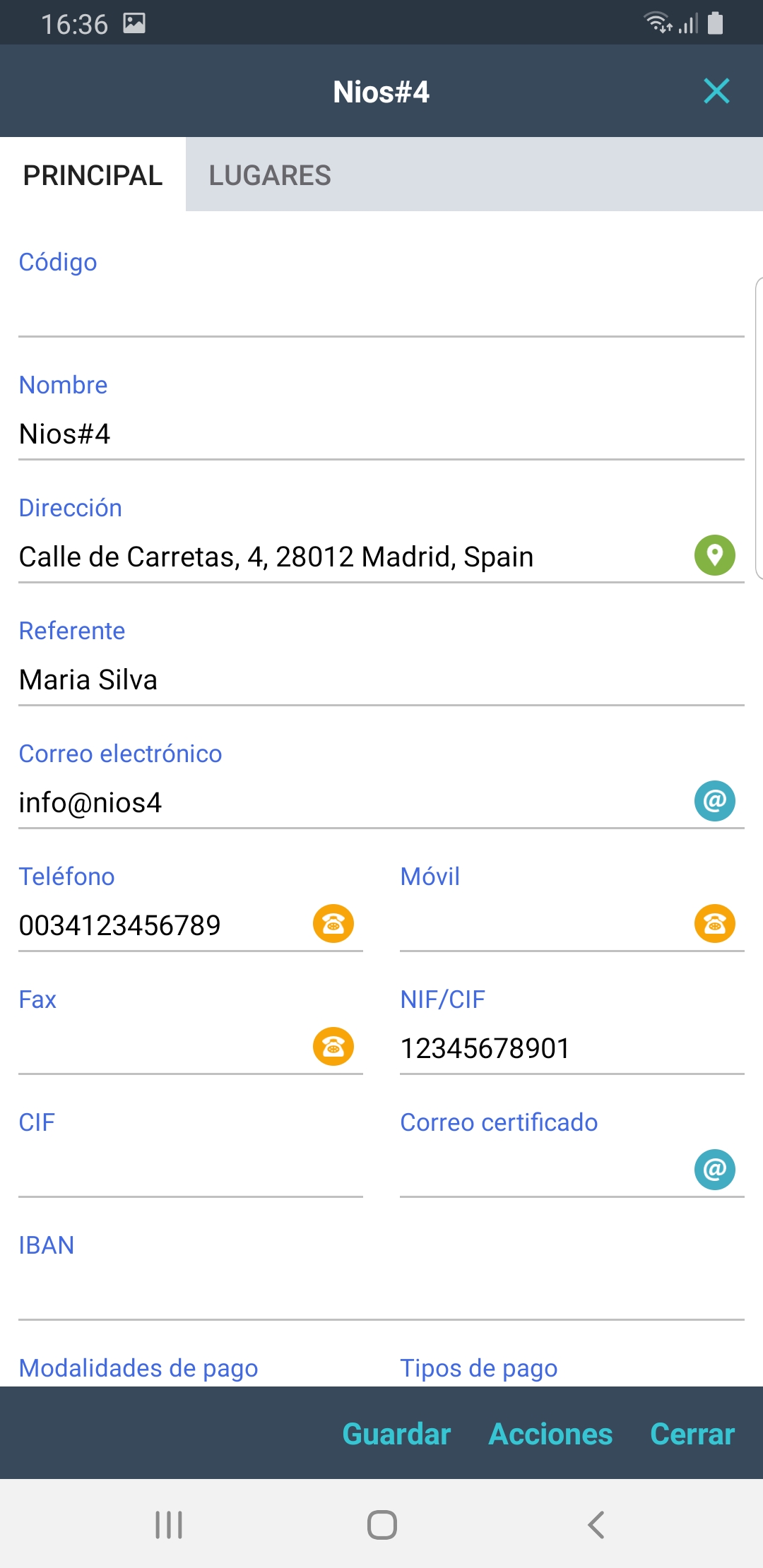
Task: Open the map pin next to Dirección
Action: point(715,555)
